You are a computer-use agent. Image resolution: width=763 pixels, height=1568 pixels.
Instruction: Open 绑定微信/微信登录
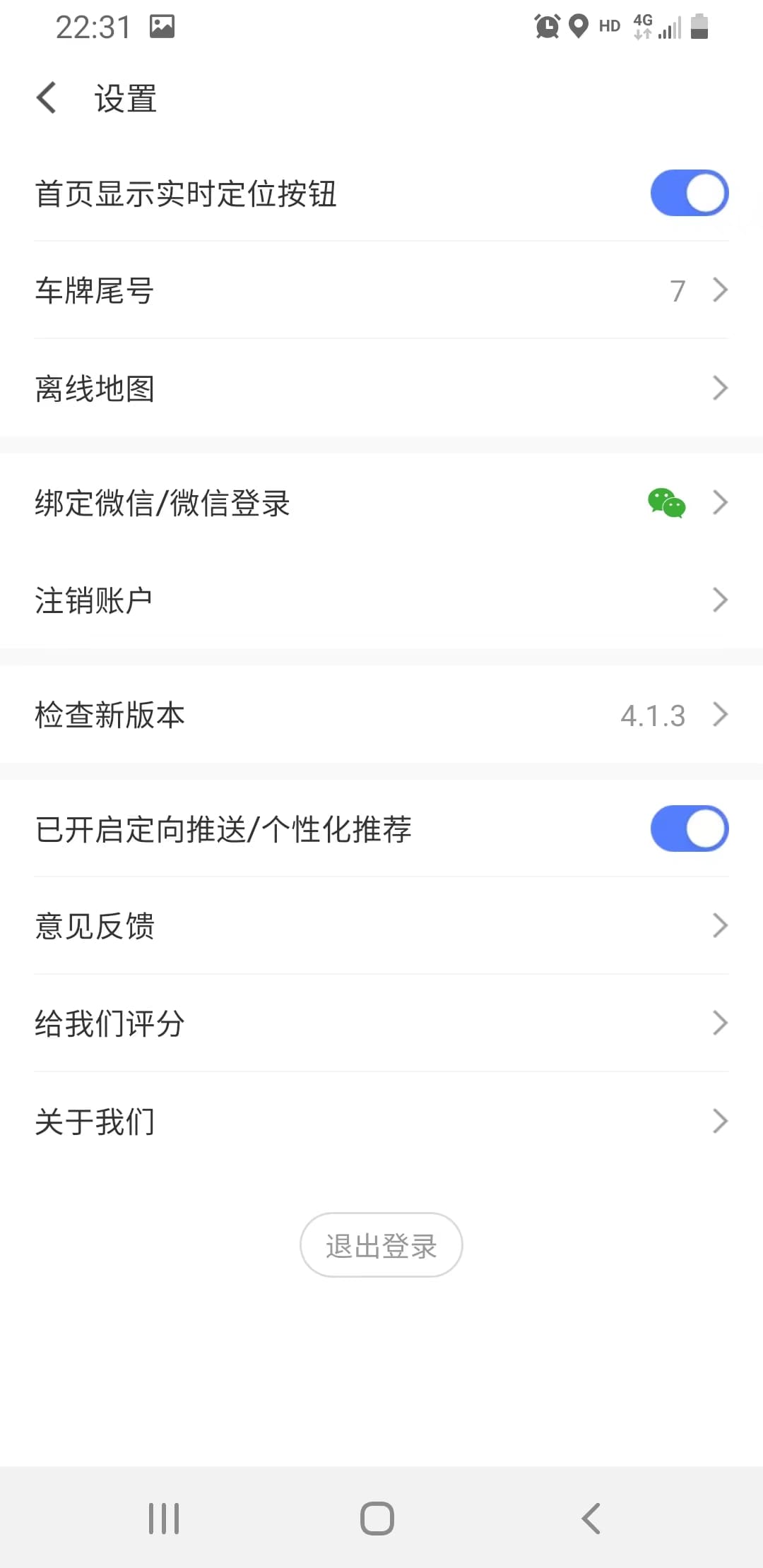coord(381,503)
